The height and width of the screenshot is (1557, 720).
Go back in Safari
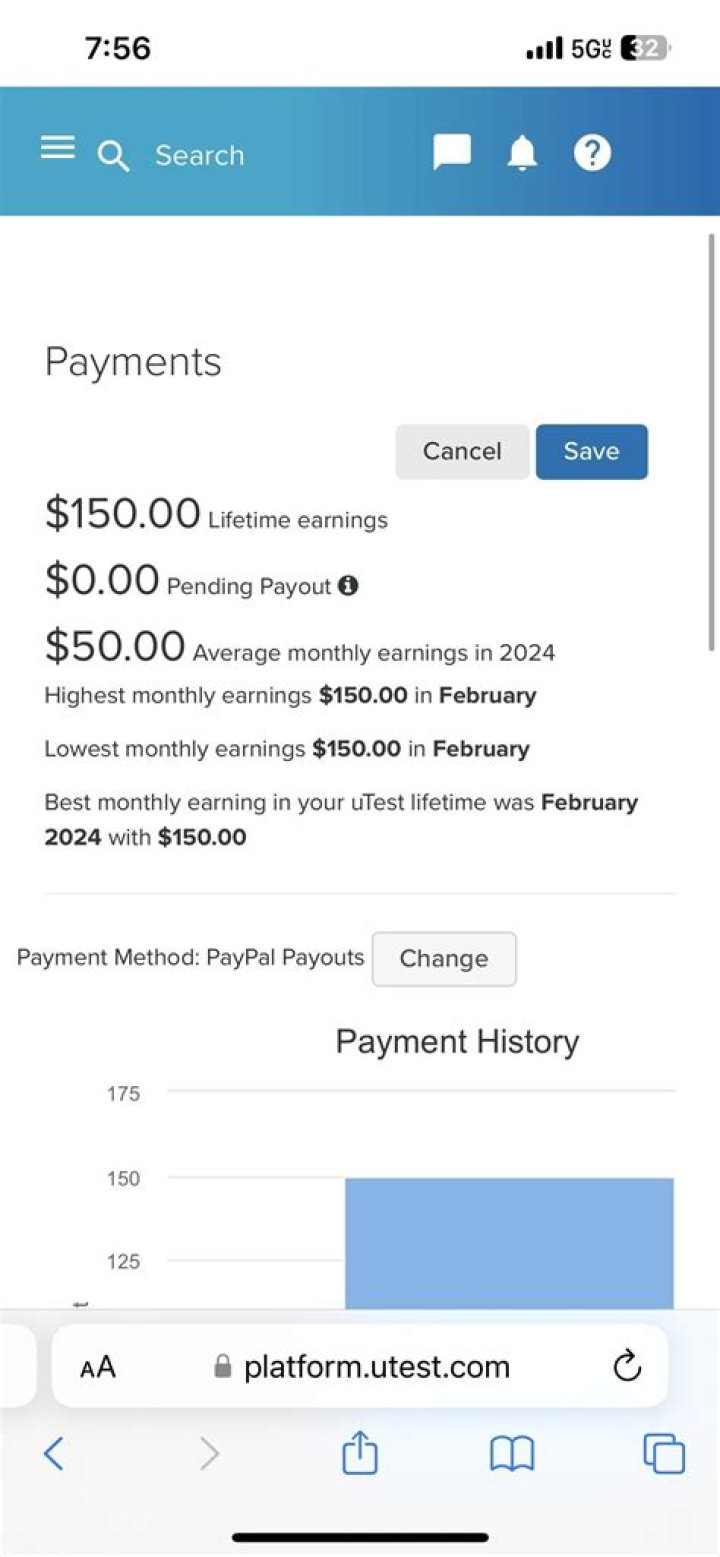(x=54, y=1453)
